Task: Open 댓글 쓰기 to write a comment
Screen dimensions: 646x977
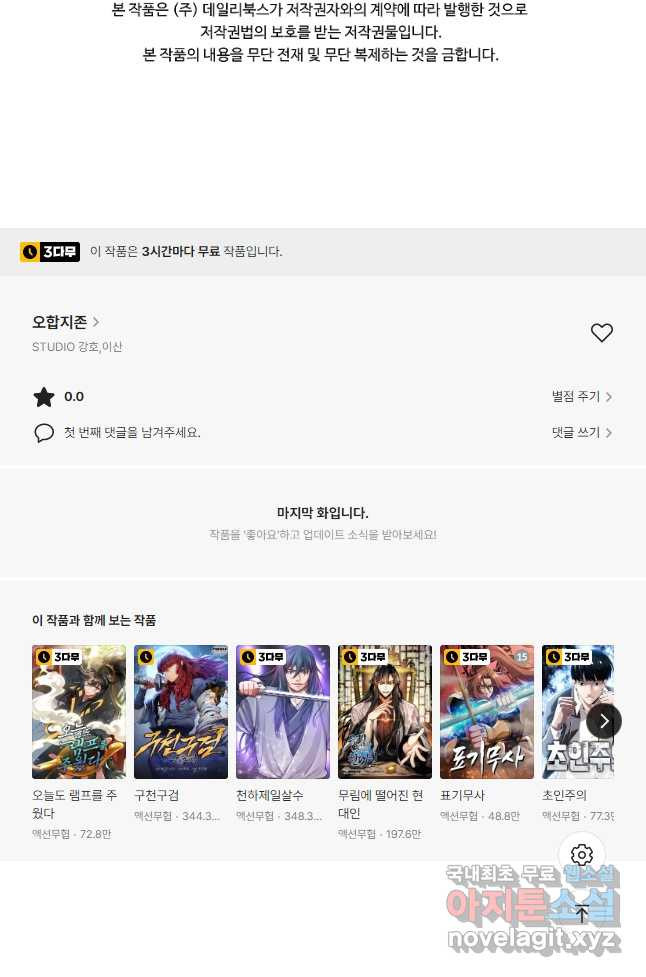Action: [582, 433]
